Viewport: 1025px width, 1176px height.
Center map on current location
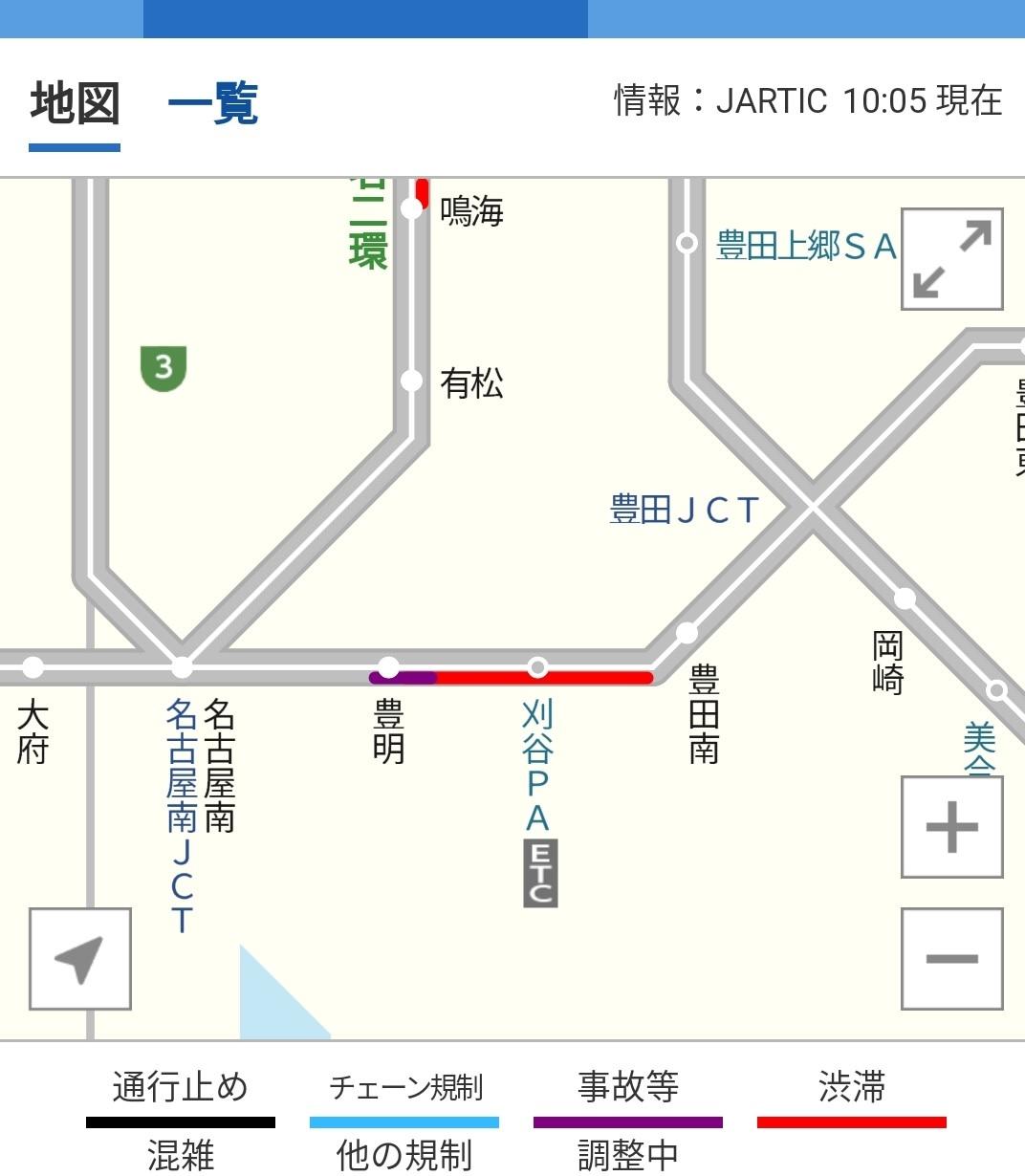coord(80,958)
